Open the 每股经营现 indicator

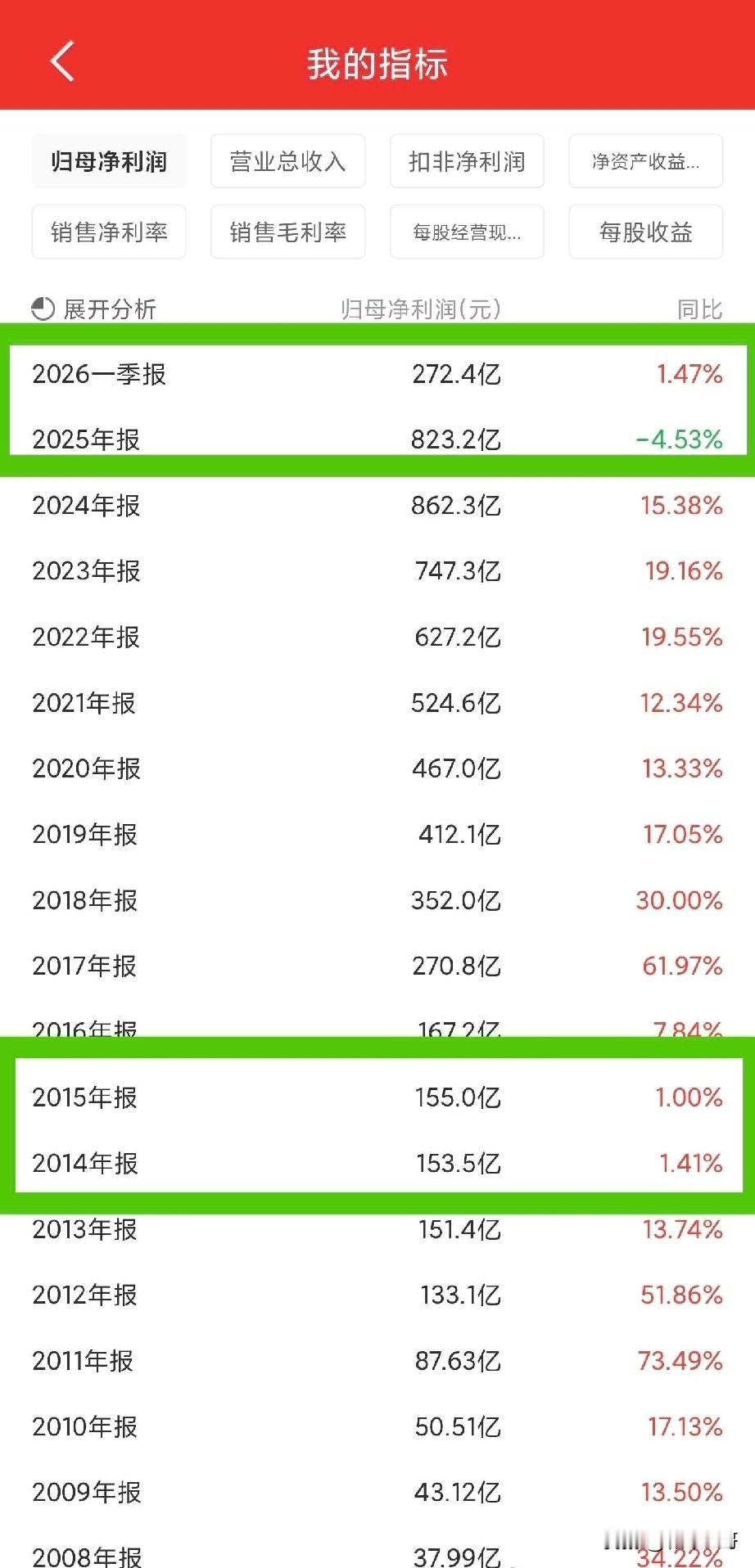click(467, 232)
